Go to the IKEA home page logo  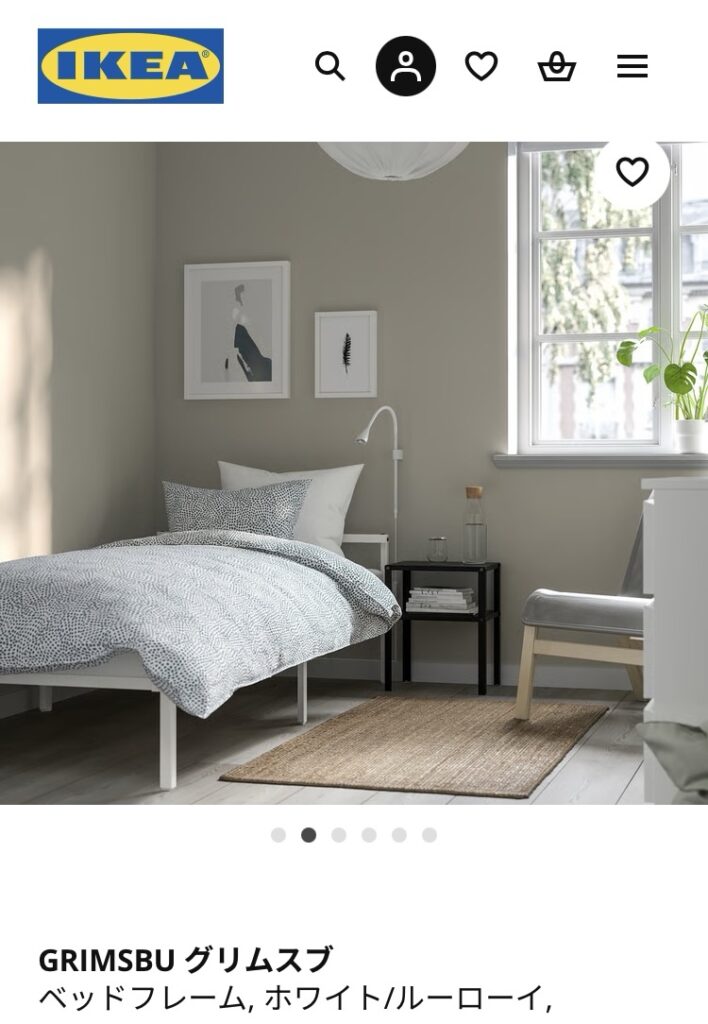pyautogui.click(x=130, y=66)
